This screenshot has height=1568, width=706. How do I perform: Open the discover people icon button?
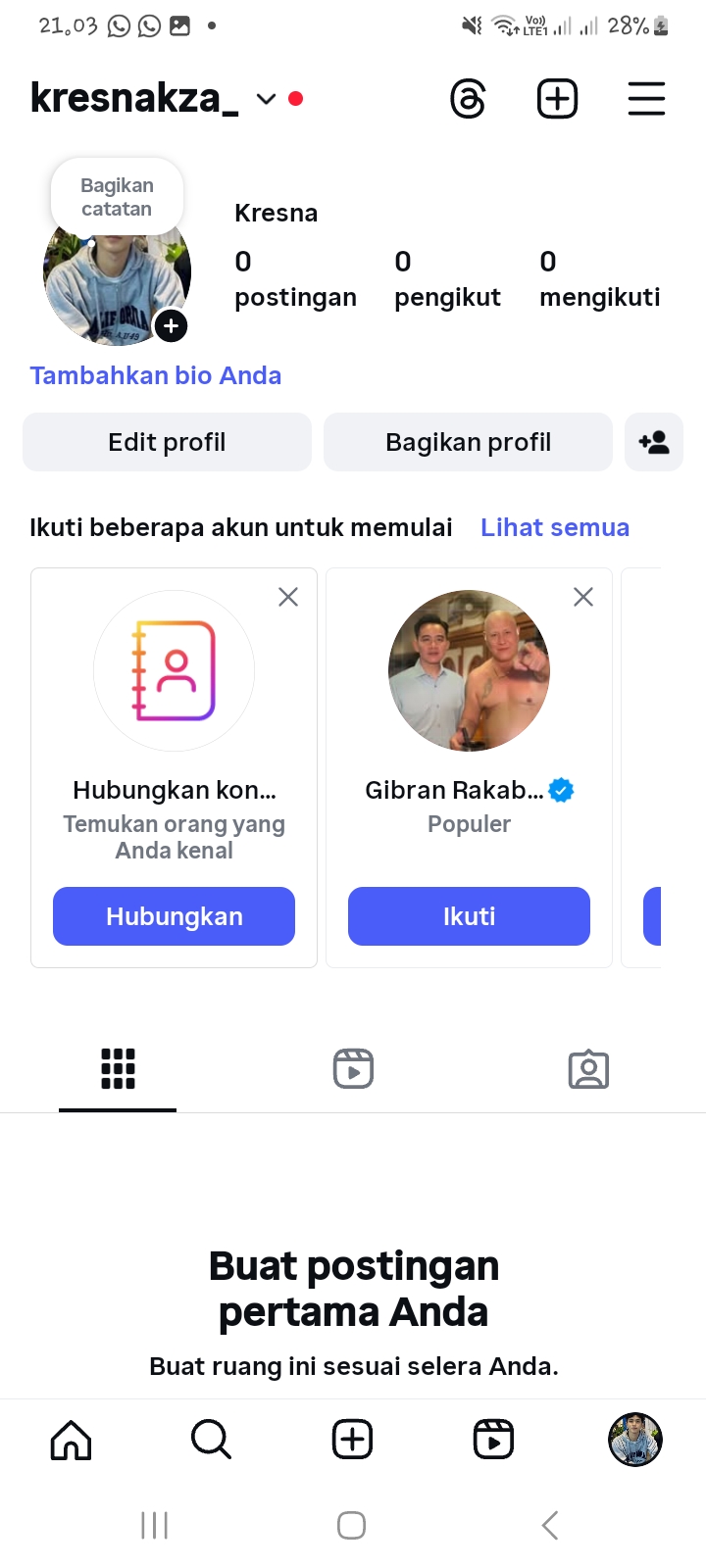[x=654, y=442]
